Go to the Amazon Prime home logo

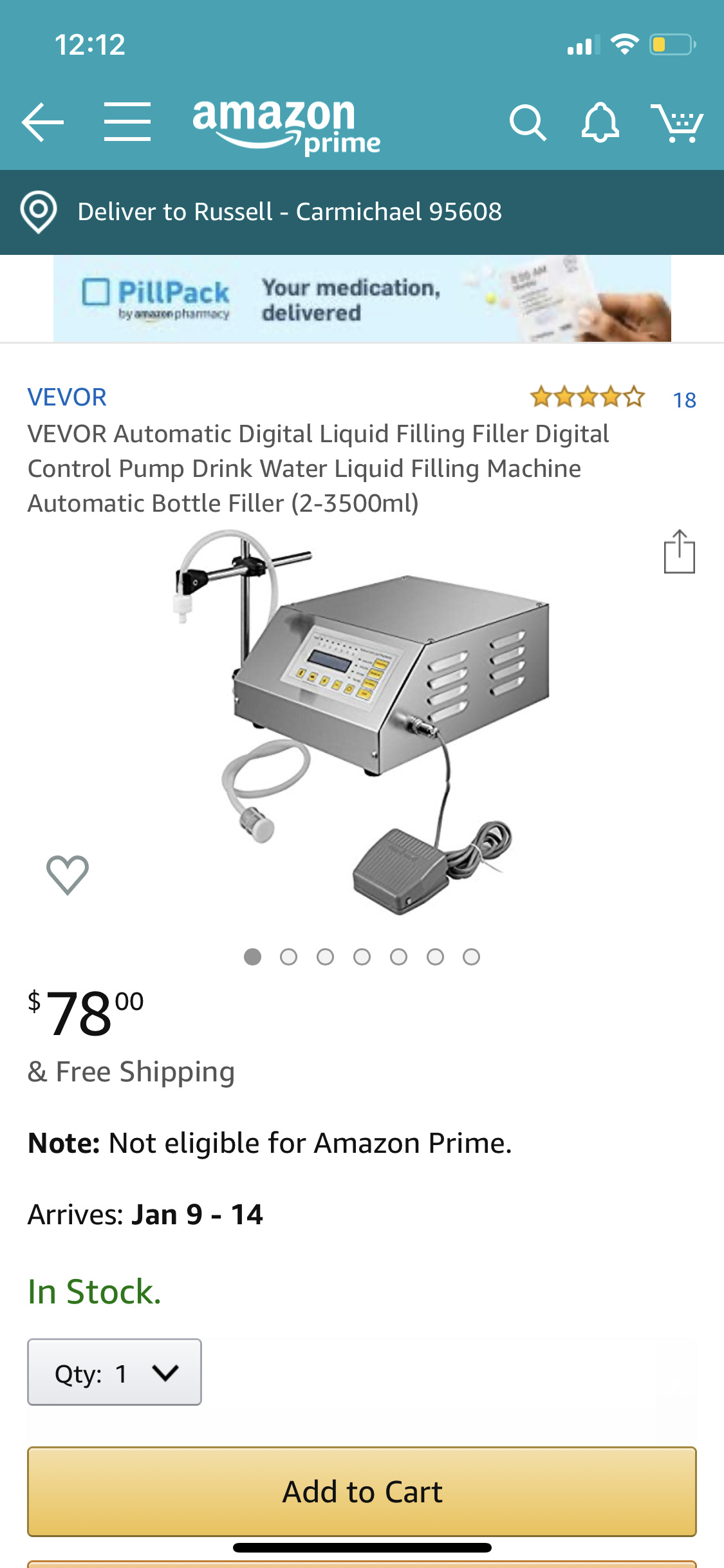(x=286, y=126)
